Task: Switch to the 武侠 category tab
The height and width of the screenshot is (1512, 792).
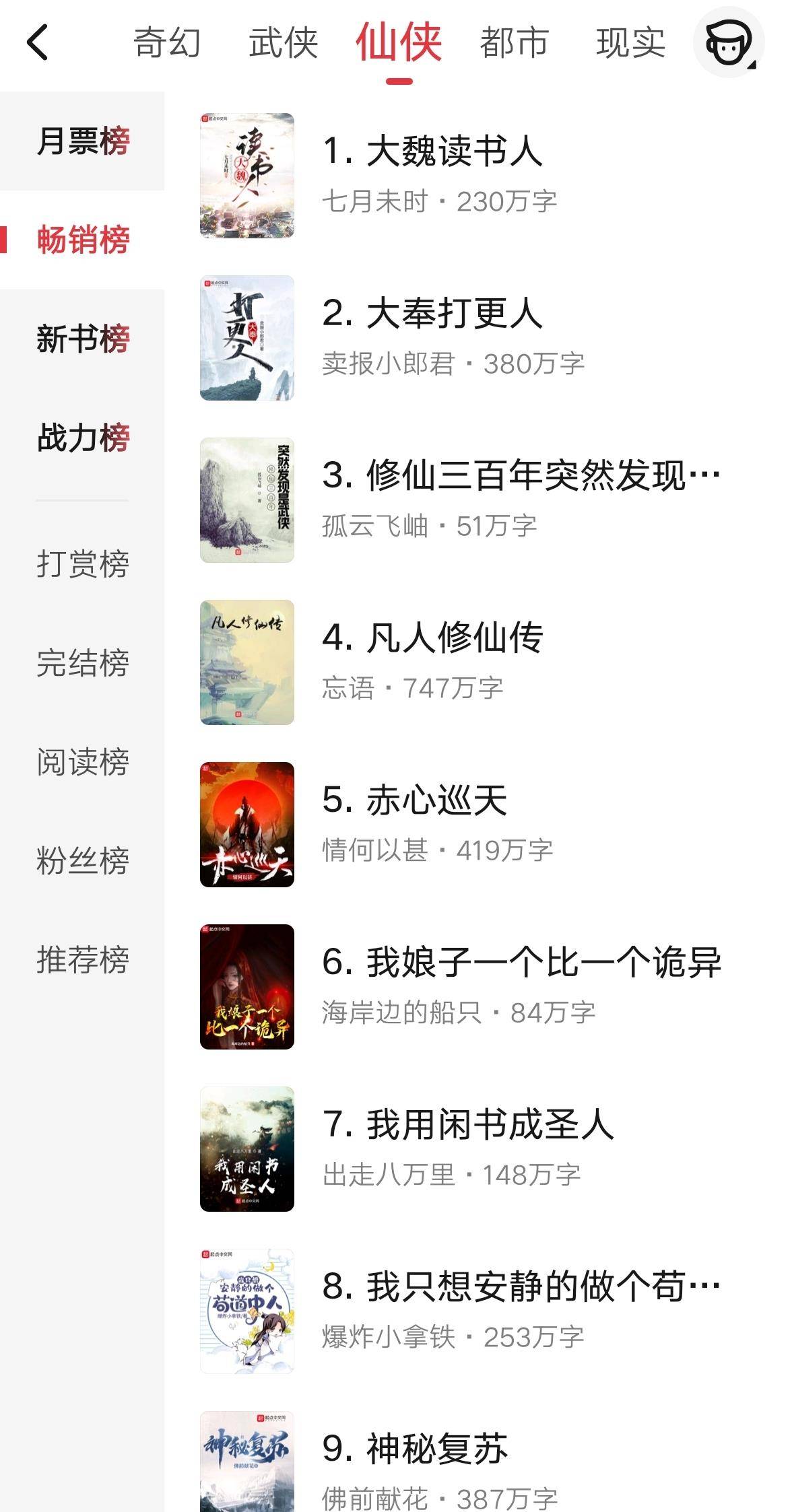Action: point(283,42)
